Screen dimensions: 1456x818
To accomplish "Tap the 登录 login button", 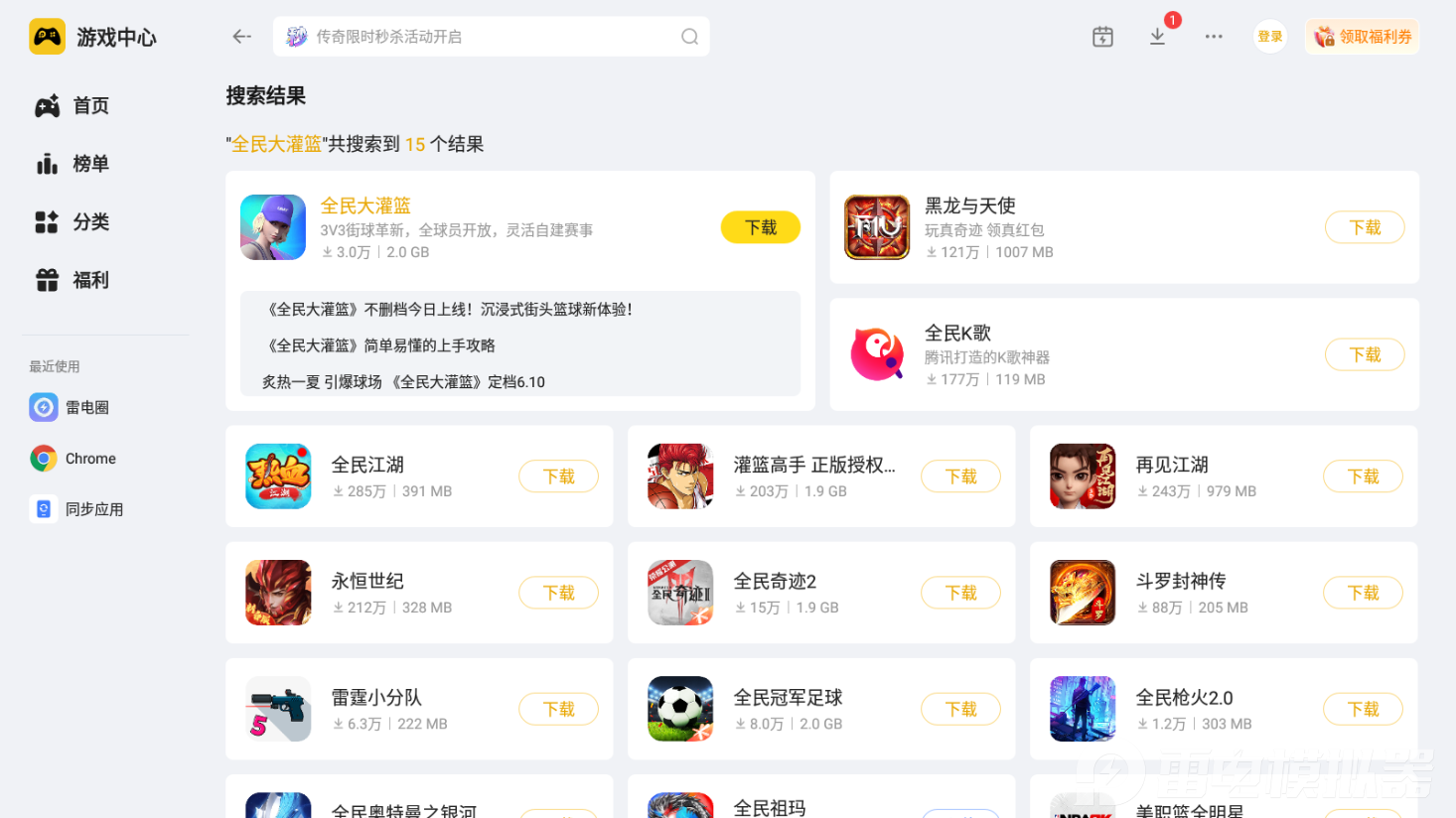I will pos(1269,37).
